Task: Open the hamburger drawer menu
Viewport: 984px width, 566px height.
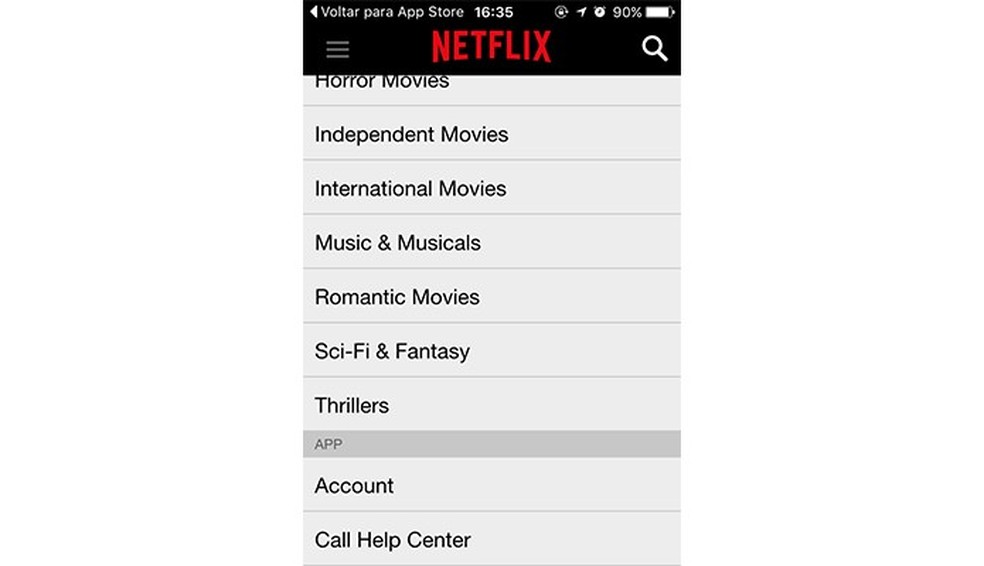Action: (337, 49)
